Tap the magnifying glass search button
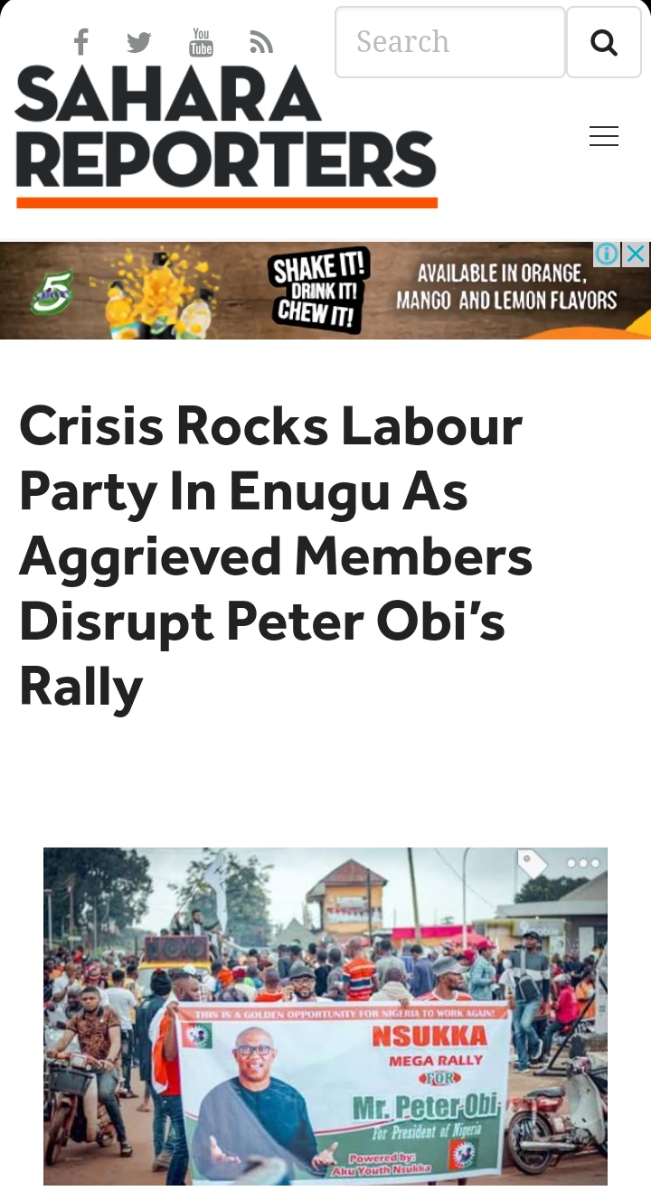The width and height of the screenshot is (651, 1200). 604,42
